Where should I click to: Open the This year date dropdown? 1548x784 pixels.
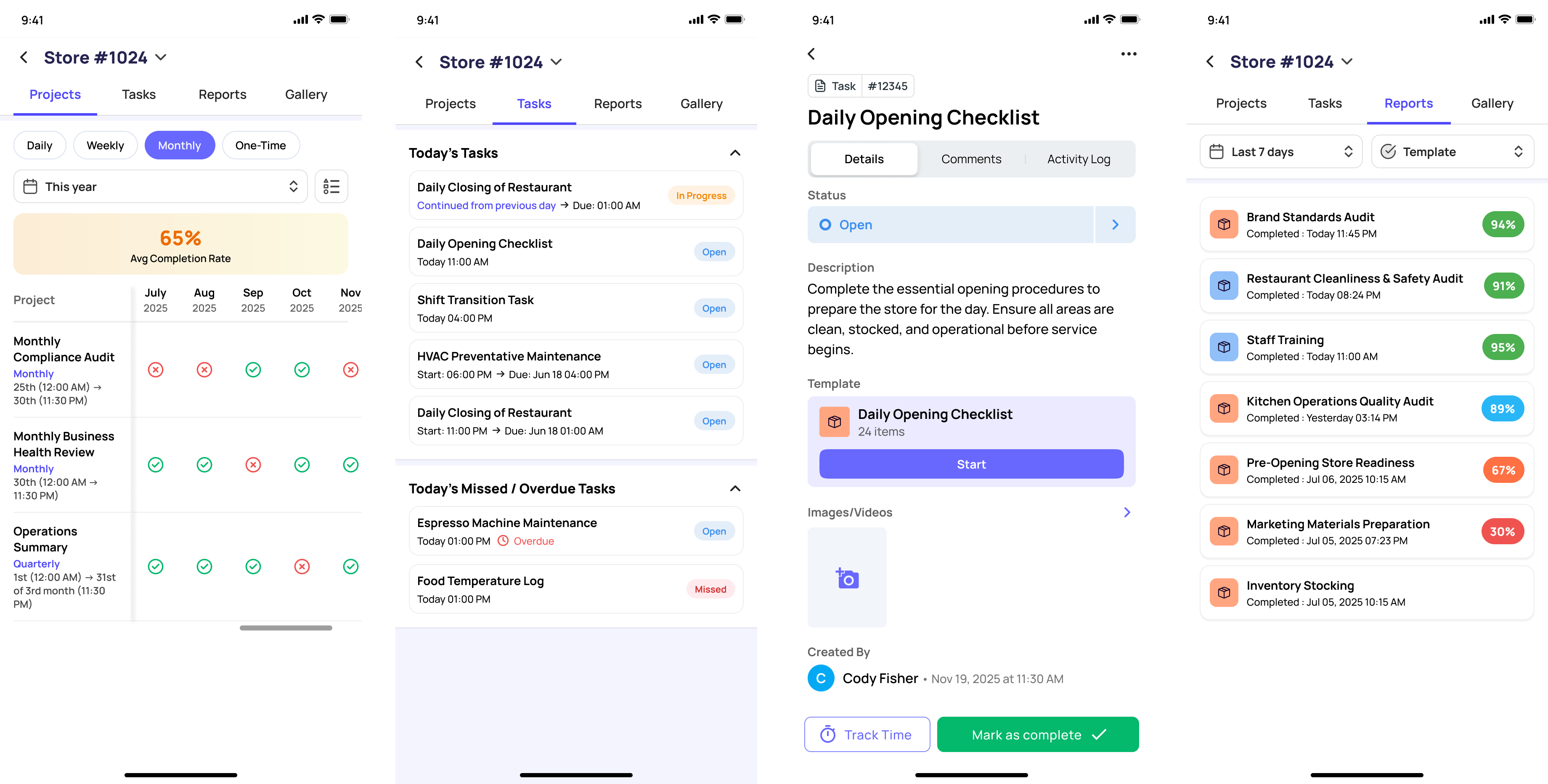pyautogui.click(x=160, y=187)
